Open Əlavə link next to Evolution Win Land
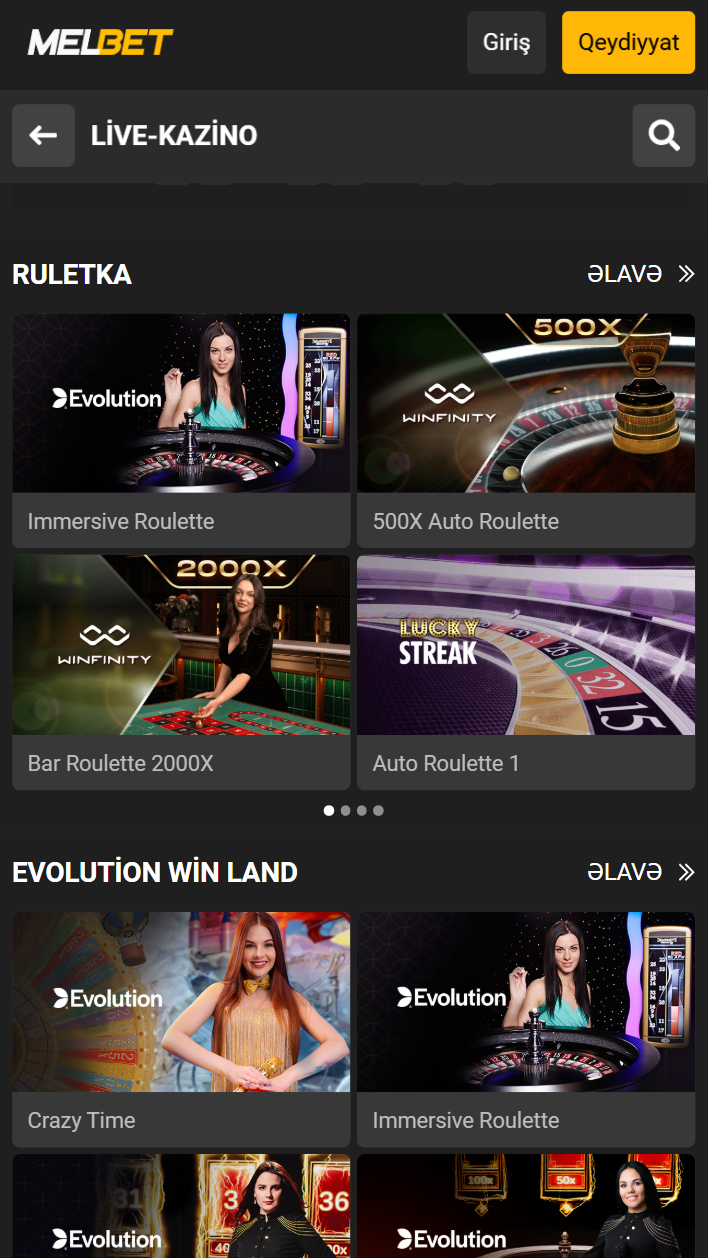708x1258 pixels. [640, 872]
